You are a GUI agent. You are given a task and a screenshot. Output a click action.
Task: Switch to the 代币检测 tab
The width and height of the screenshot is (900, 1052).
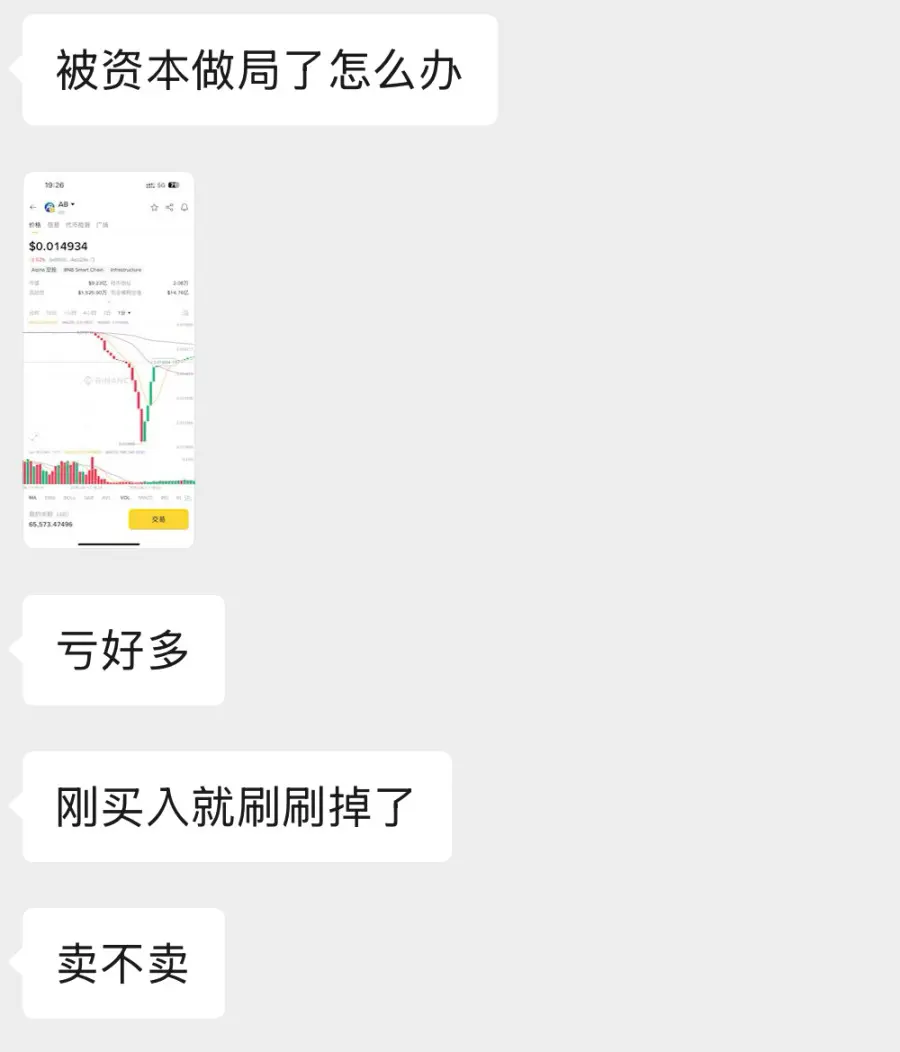click(x=77, y=225)
